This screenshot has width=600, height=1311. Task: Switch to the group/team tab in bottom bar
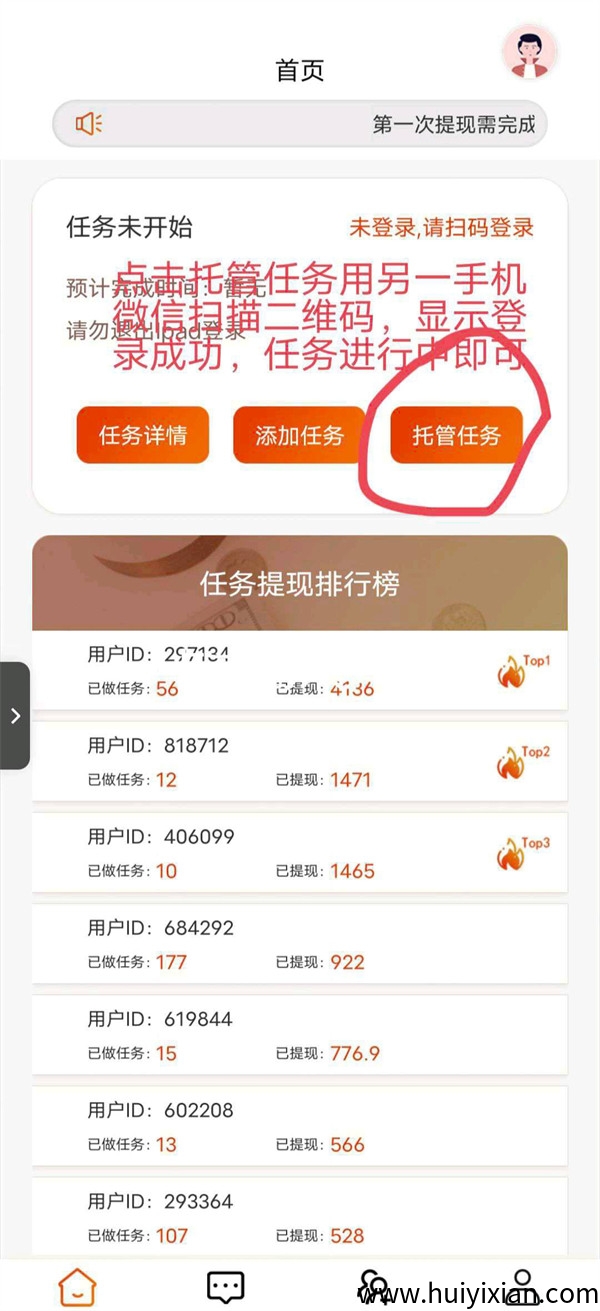(374, 1285)
